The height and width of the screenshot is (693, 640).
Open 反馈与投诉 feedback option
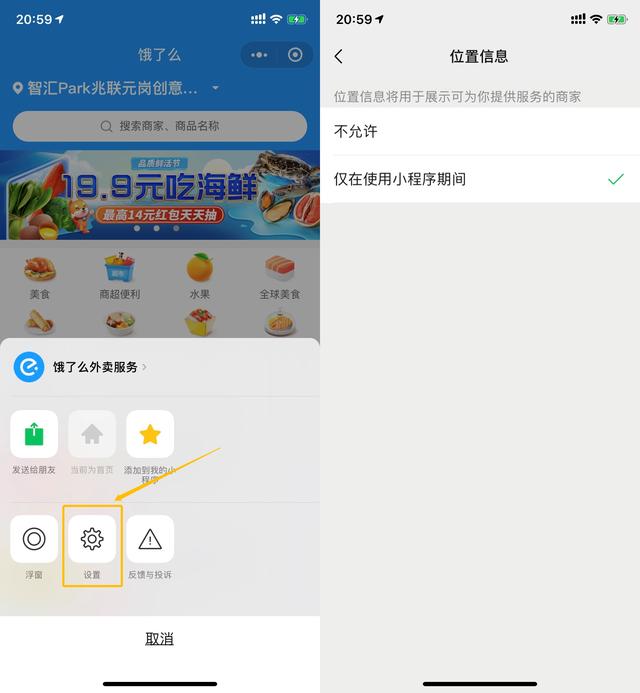[150, 540]
